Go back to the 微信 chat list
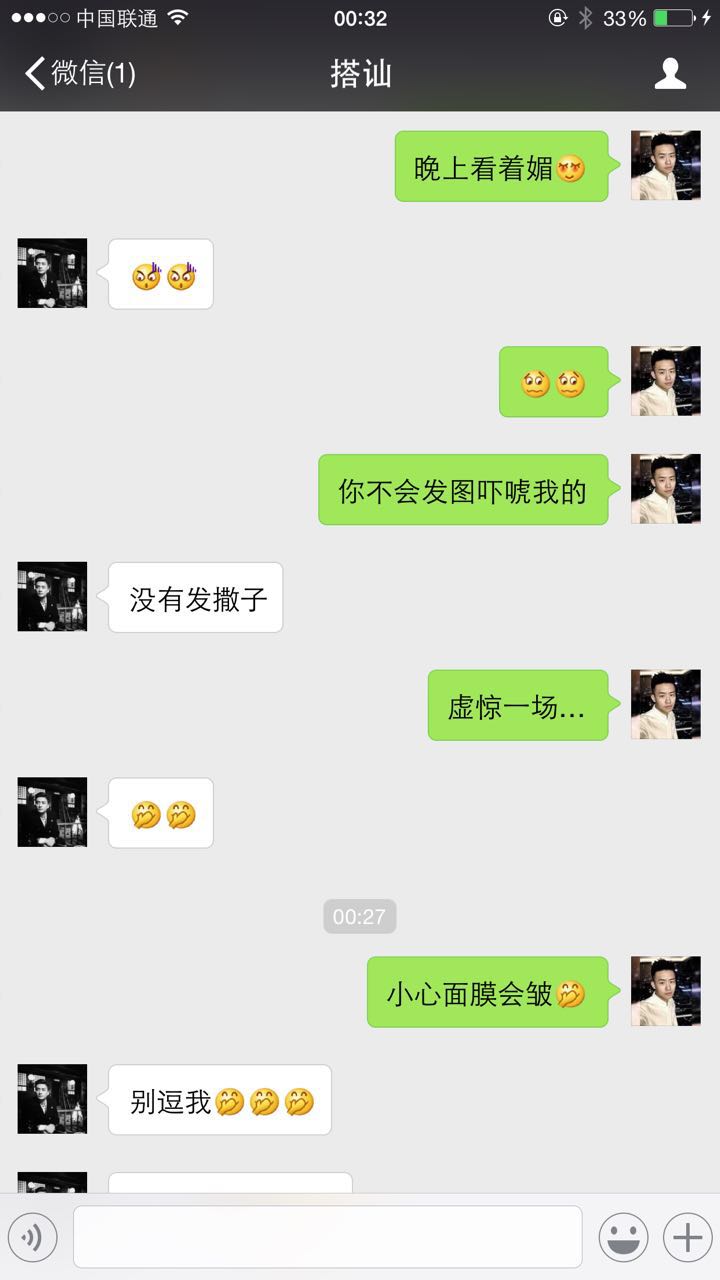 (78, 74)
